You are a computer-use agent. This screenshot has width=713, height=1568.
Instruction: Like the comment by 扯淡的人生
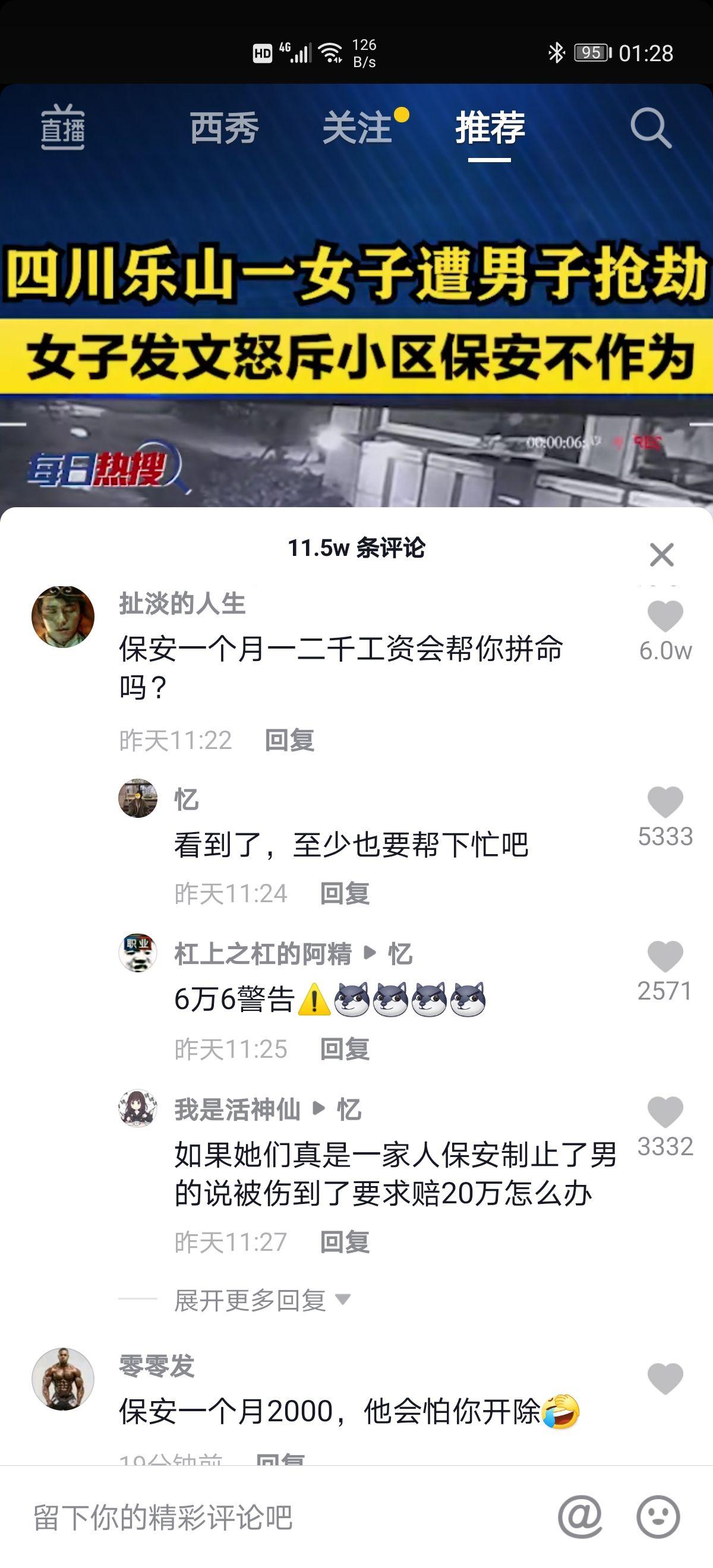665,617
